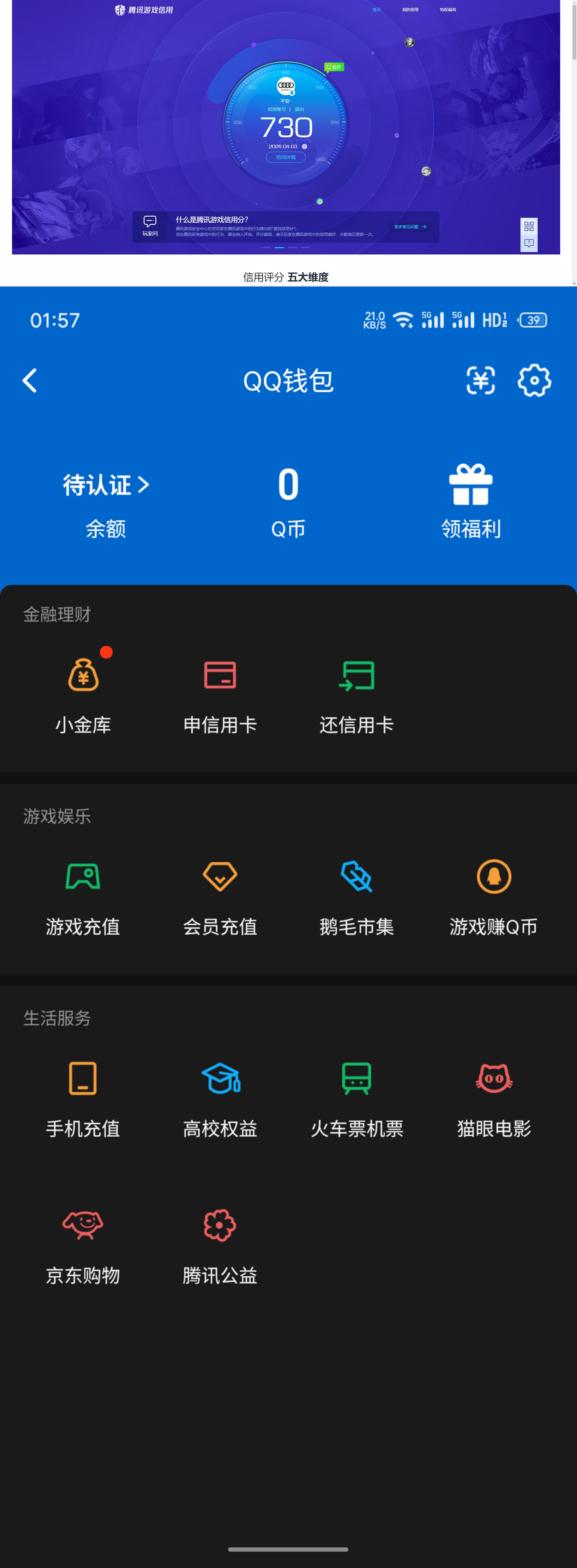The image size is (577, 1568).
Task: Click the 退出 logout link
Action: tap(299, 110)
